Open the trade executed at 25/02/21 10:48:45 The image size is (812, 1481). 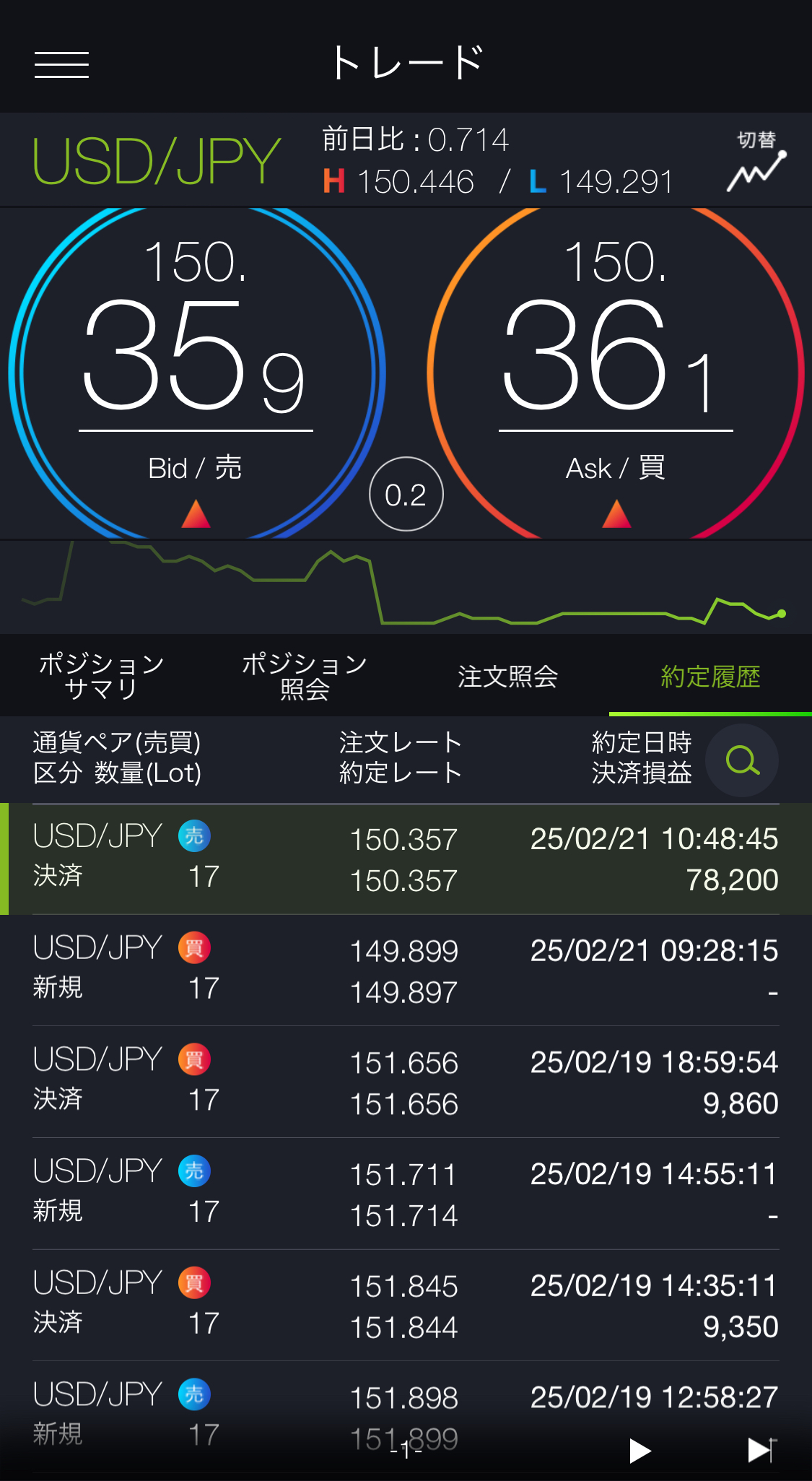pos(406,859)
